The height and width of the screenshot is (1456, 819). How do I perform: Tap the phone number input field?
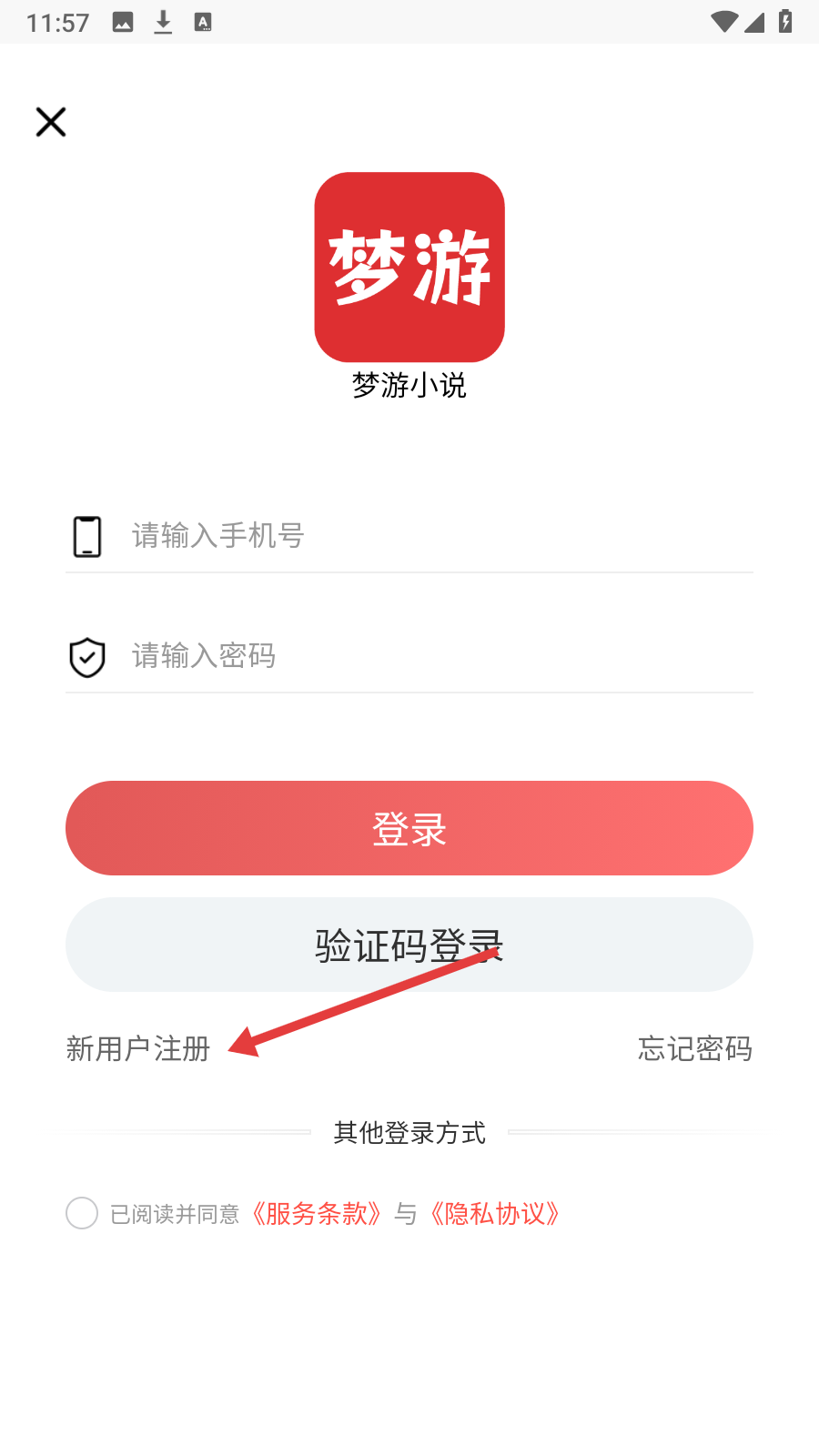[x=409, y=536]
